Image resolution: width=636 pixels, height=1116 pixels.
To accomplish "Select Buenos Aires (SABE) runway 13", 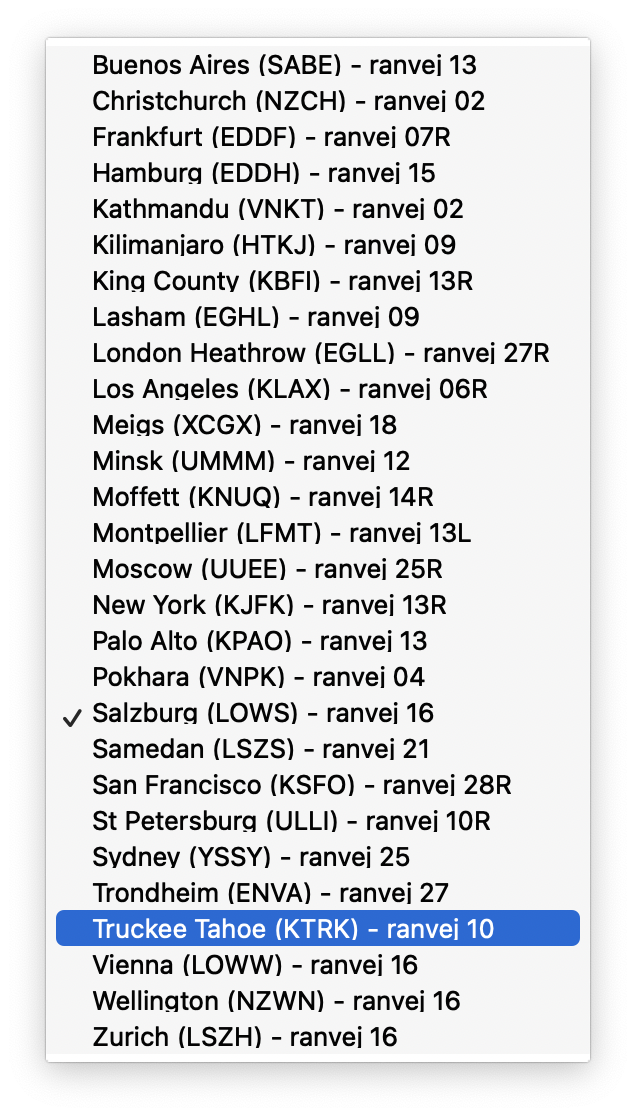I will [284, 66].
